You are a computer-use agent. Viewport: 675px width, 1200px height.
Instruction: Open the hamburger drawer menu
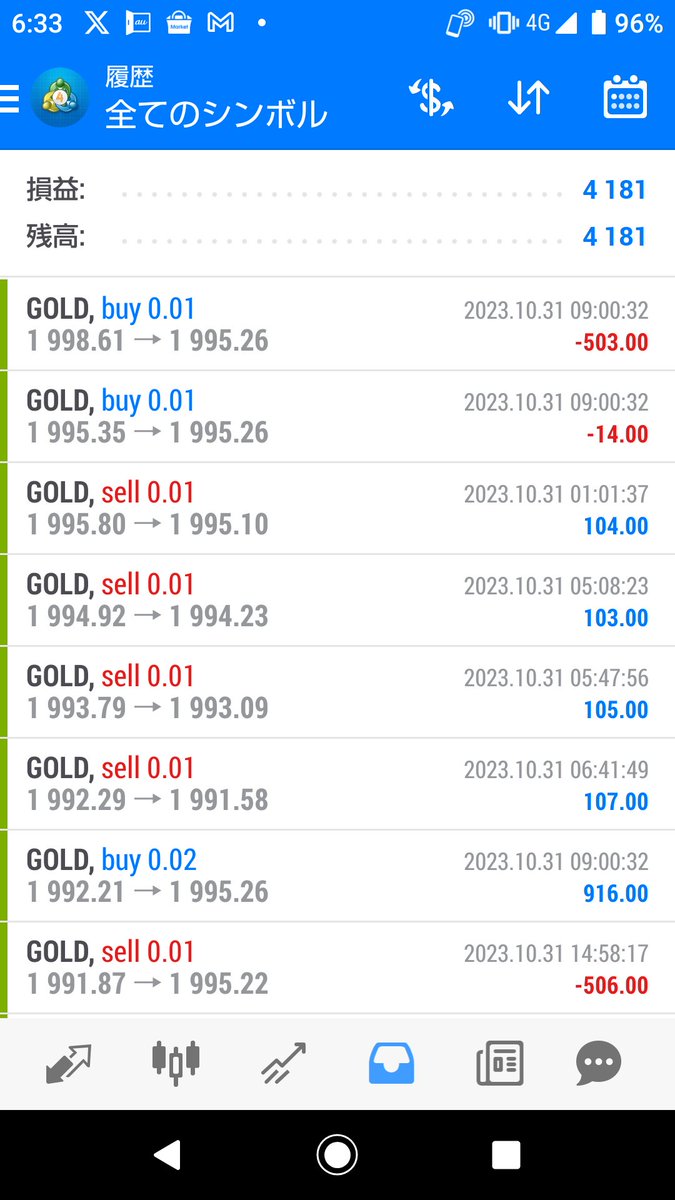[x=10, y=99]
